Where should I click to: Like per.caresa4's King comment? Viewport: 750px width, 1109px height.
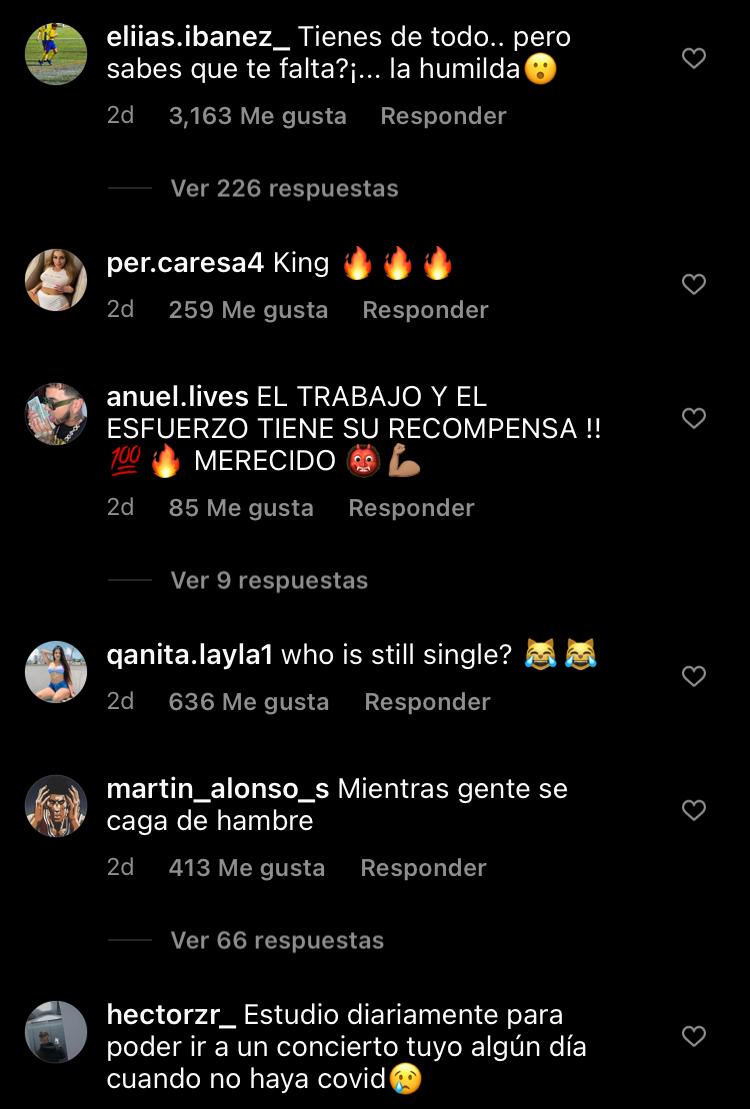point(694,285)
